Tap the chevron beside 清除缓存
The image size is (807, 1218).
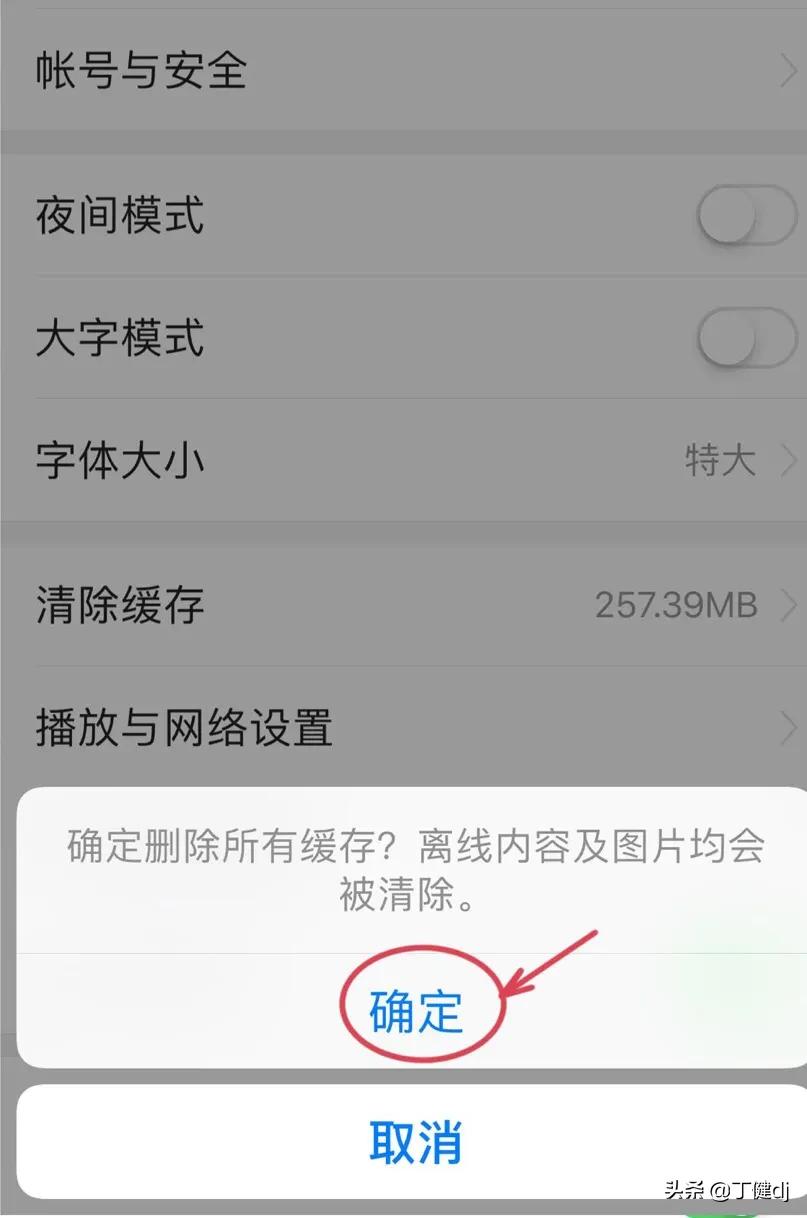[x=788, y=604]
